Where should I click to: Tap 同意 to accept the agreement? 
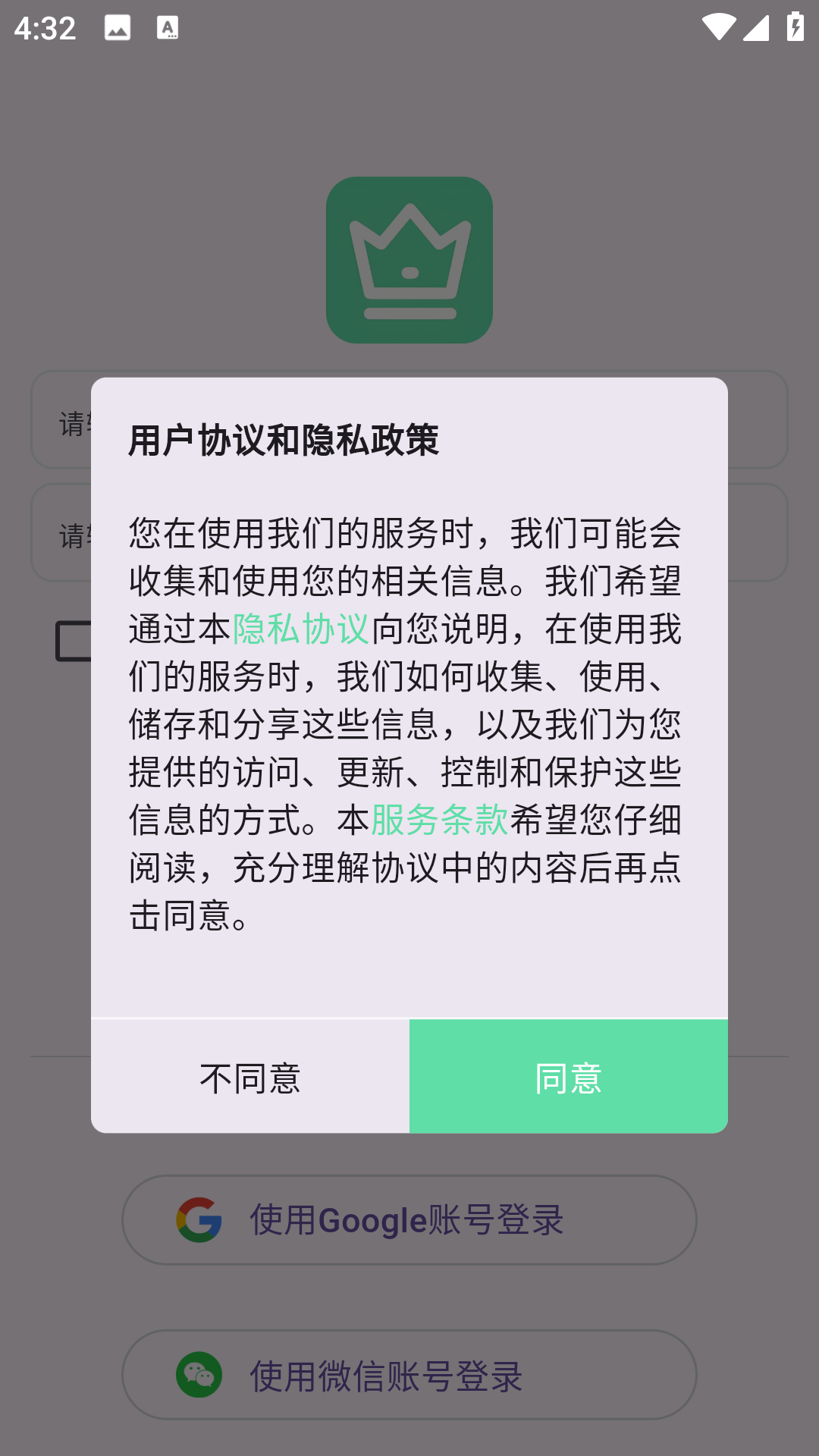click(x=568, y=1077)
